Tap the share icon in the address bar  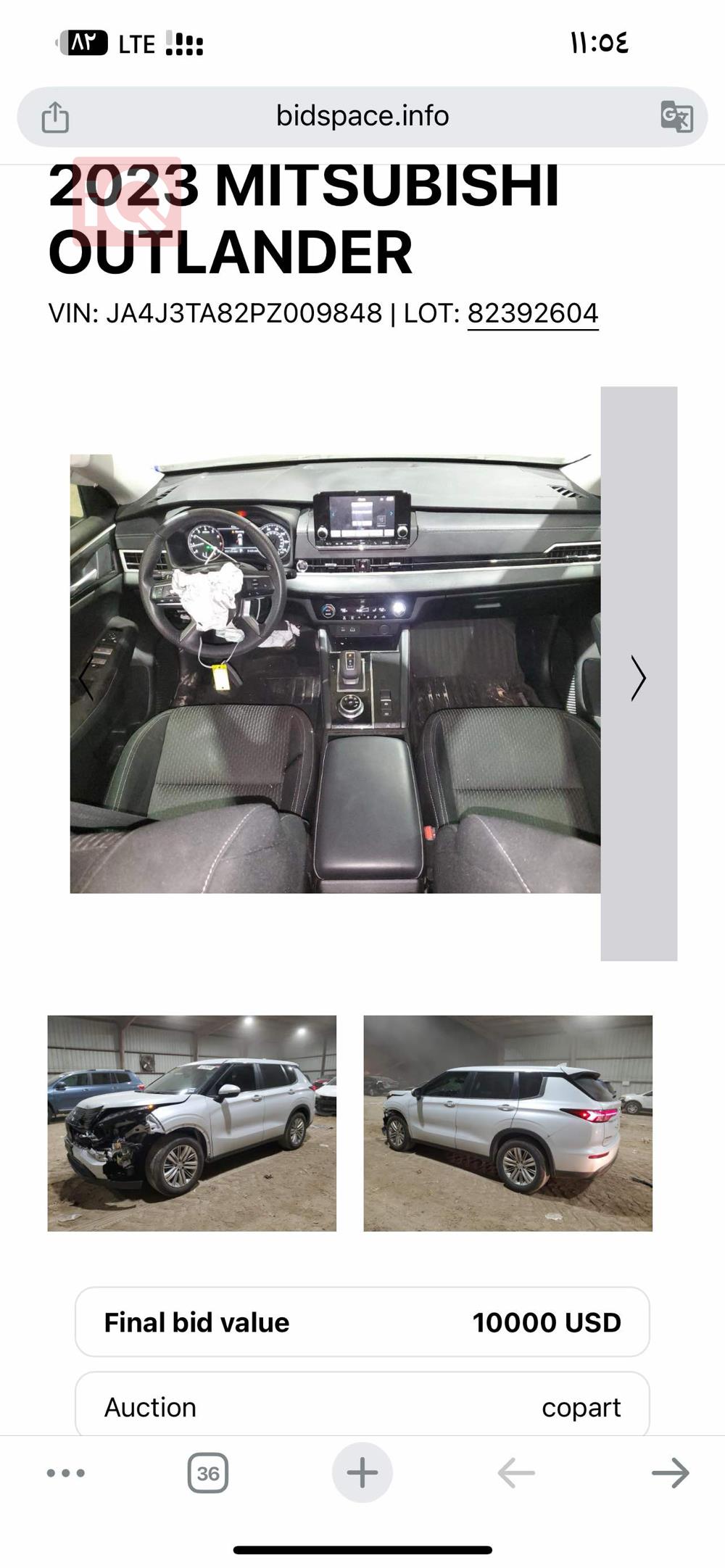tap(55, 117)
